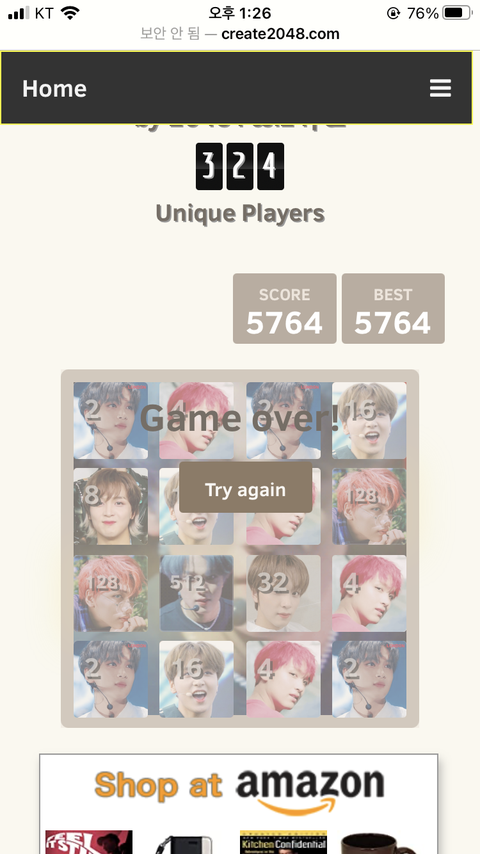Go to the Home link
The image size is (480, 854).
click(54, 88)
